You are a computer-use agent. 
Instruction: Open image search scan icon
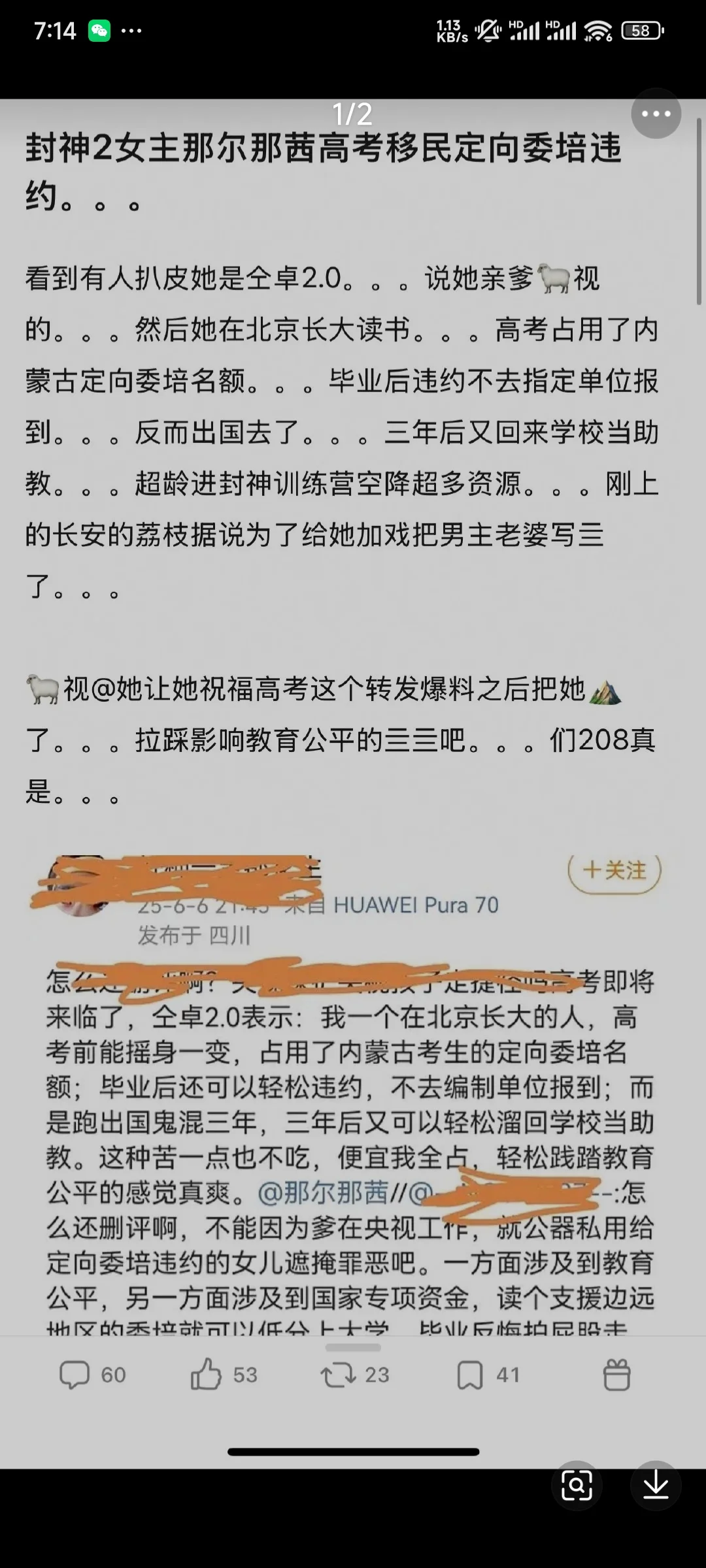[x=577, y=1486]
